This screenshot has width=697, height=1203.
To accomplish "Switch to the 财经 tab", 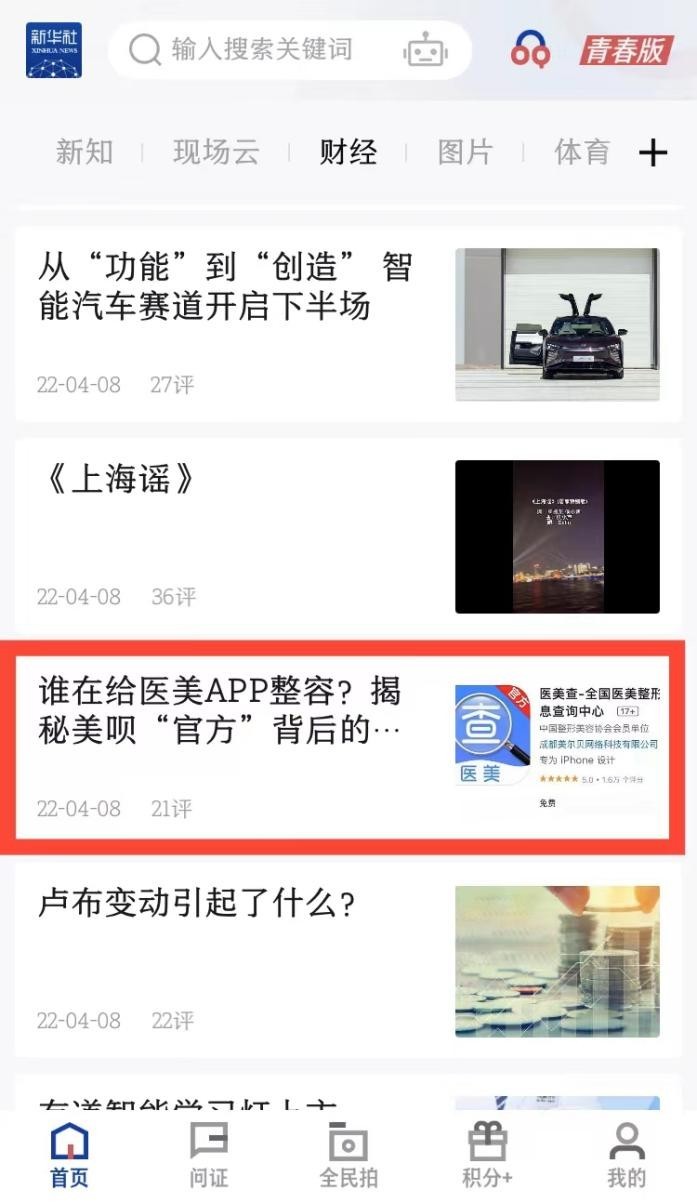I will coord(348,152).
